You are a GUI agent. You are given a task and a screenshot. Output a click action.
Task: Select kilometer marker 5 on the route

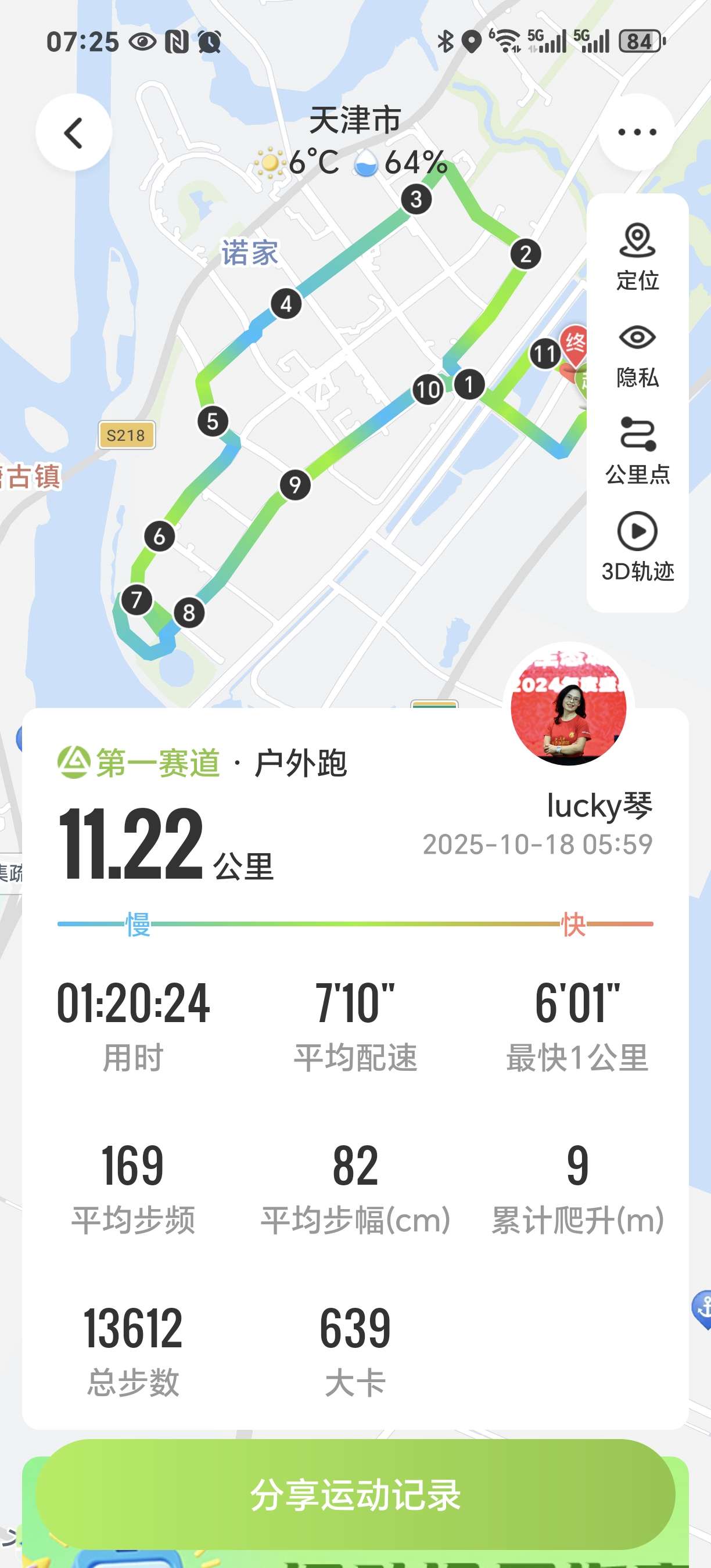[213, 420]
